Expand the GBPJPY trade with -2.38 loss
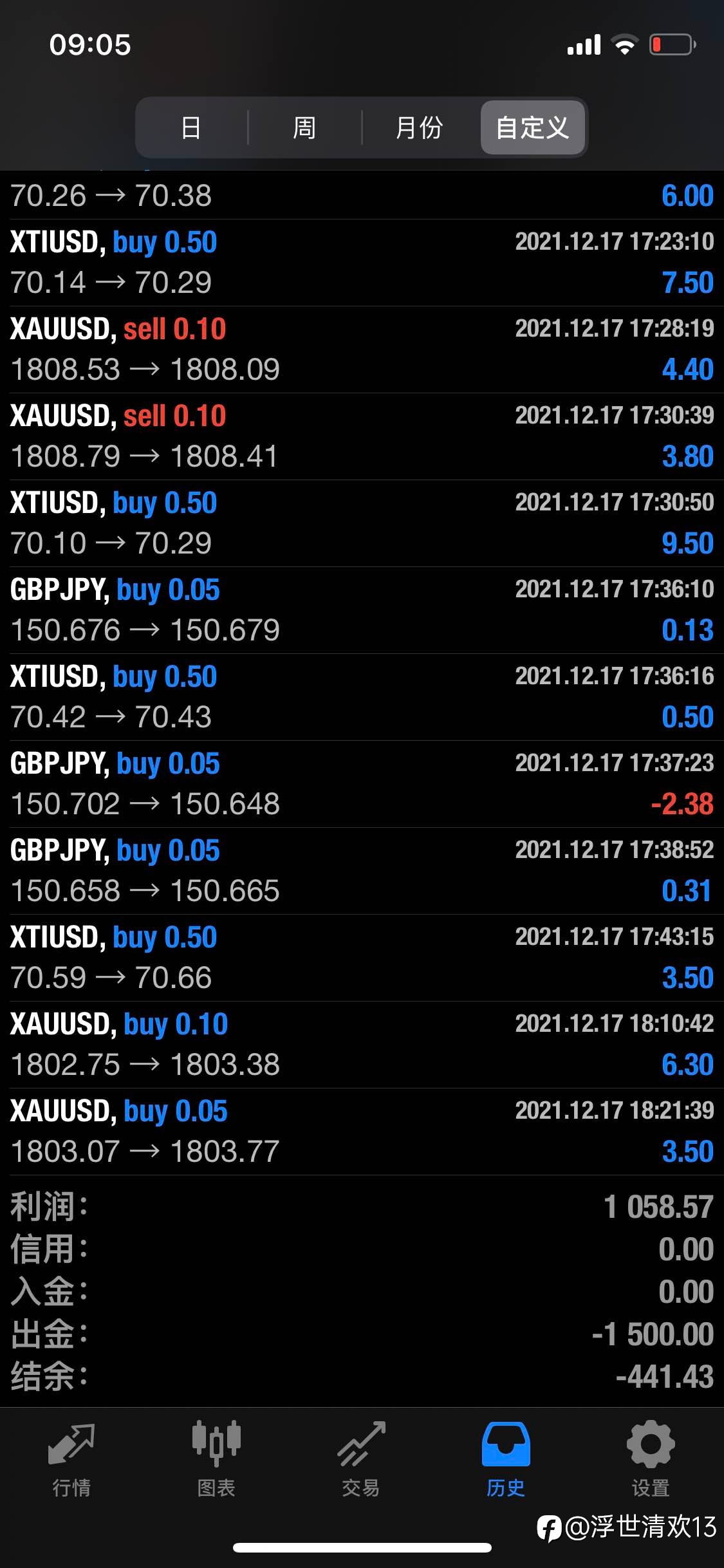The height and width of the screenshot is (1568, 724). 362,784
